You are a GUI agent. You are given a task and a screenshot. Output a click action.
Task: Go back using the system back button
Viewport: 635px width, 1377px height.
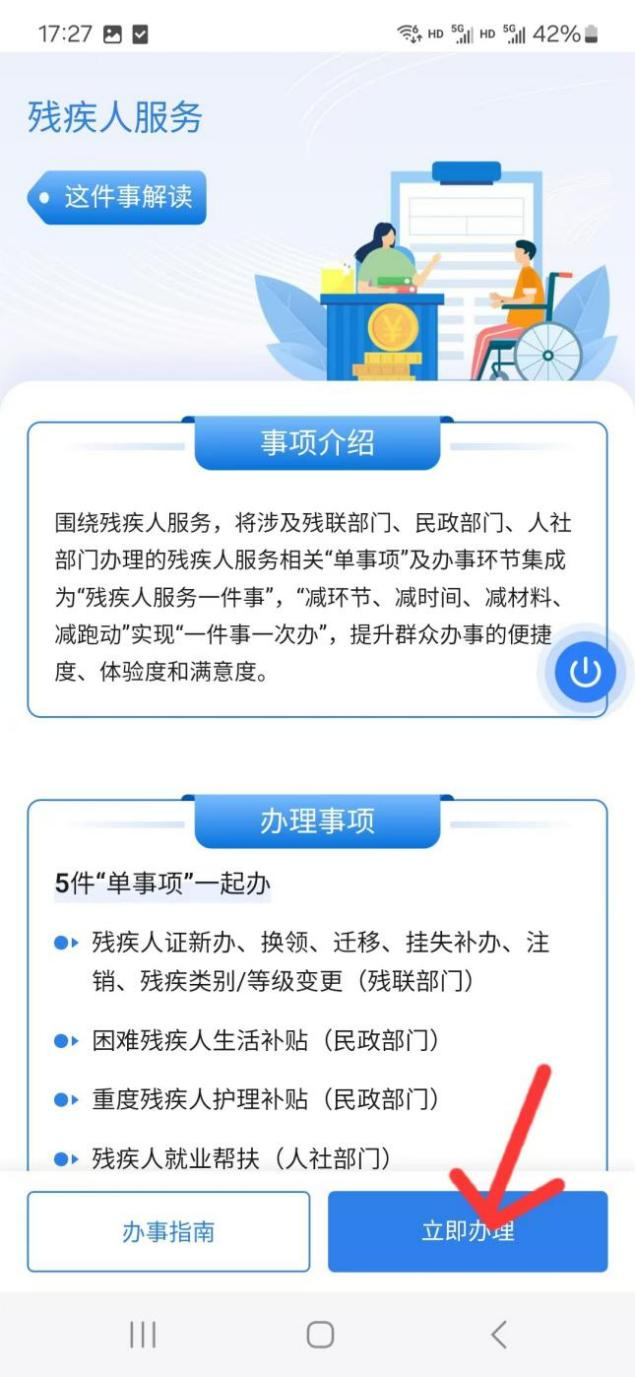(x=498, y=1334)
